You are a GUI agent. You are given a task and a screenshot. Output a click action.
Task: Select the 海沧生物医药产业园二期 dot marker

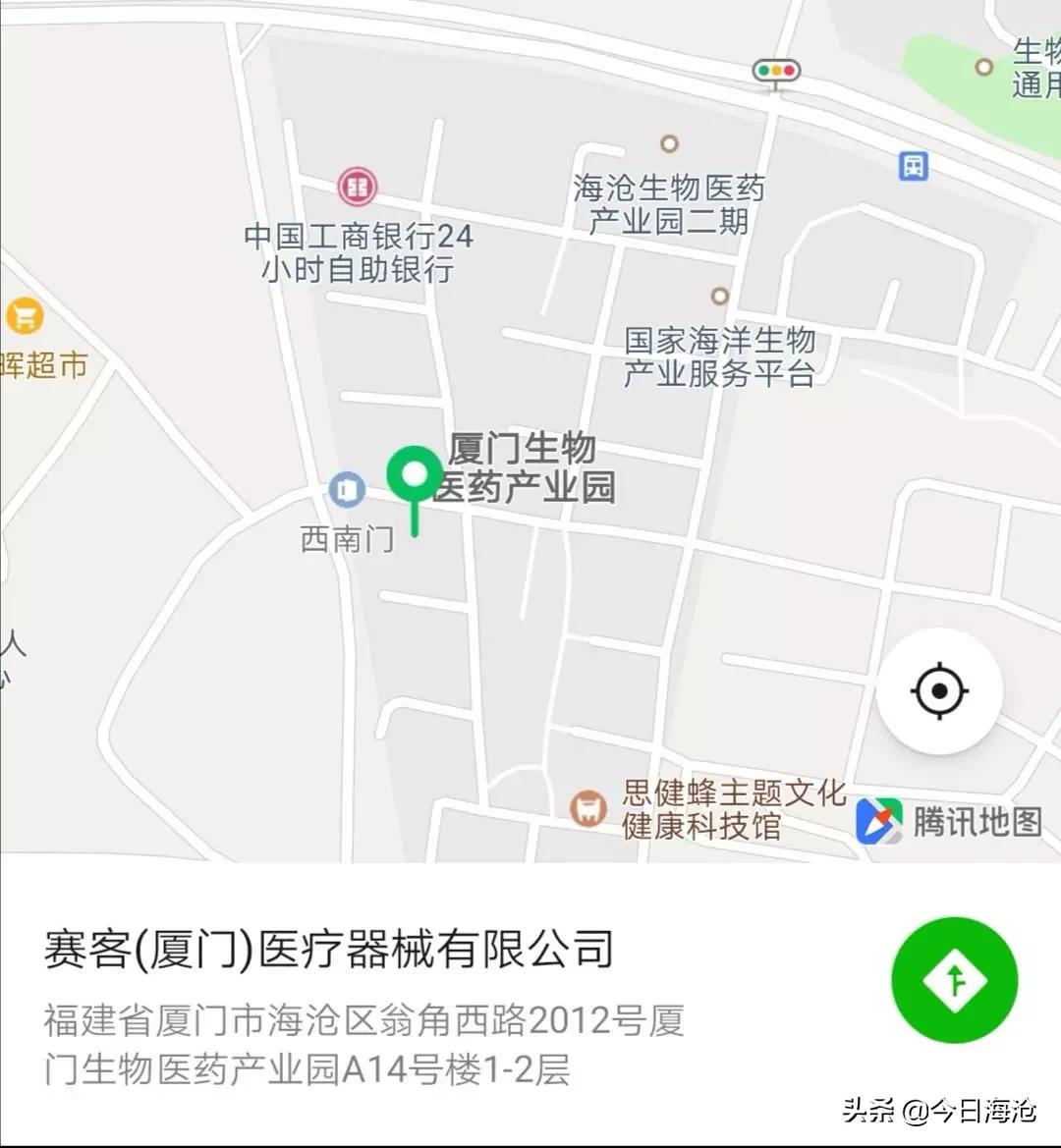click(x=671, y=144)
